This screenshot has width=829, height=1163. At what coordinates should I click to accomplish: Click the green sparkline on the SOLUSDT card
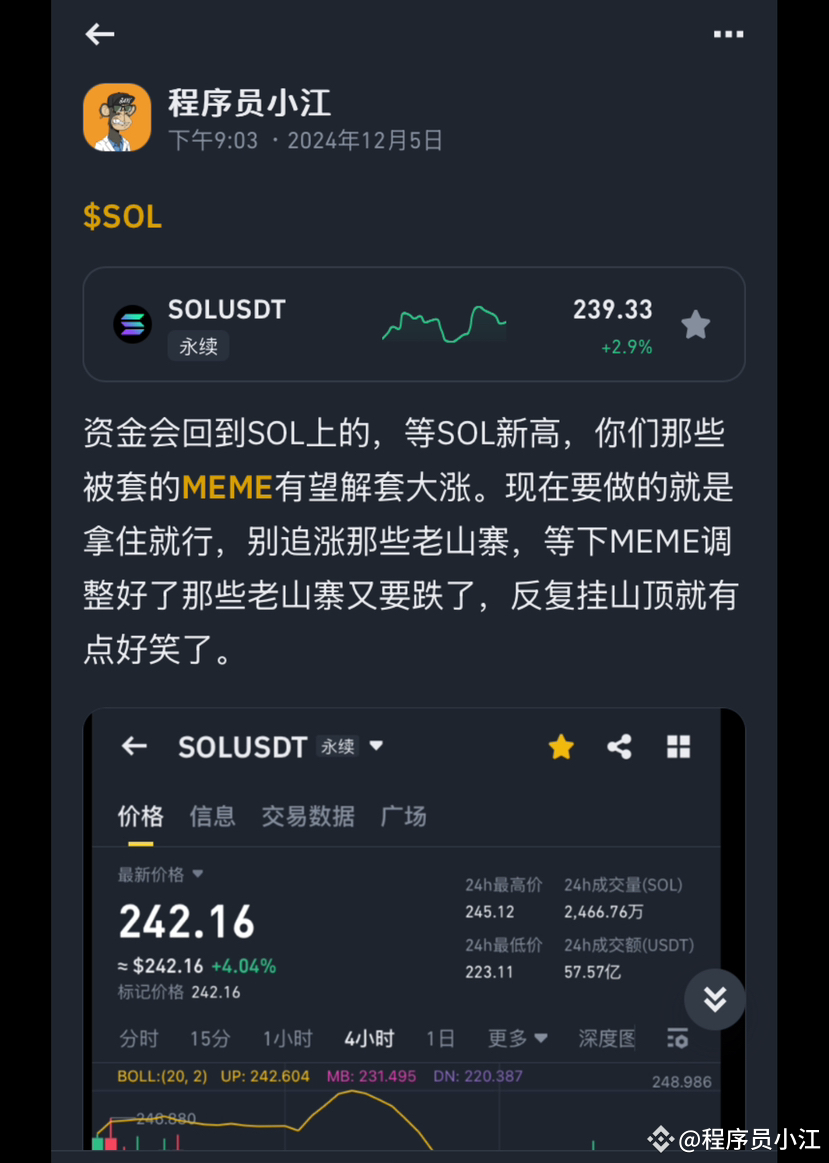444,324
